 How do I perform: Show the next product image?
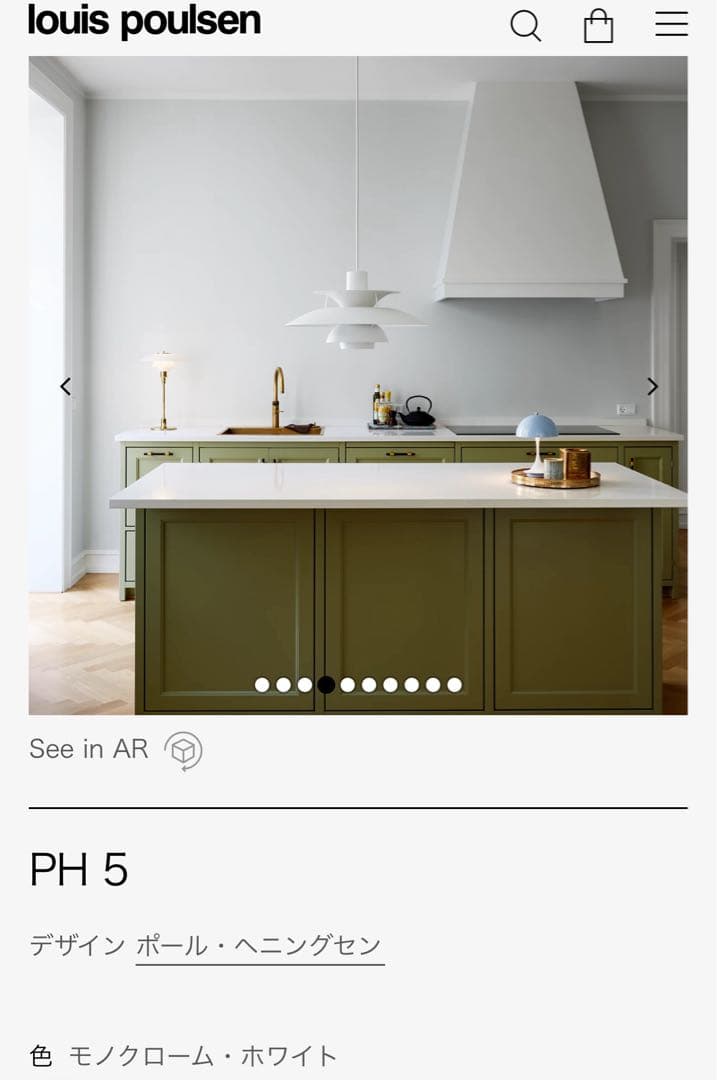click(652, 386)
